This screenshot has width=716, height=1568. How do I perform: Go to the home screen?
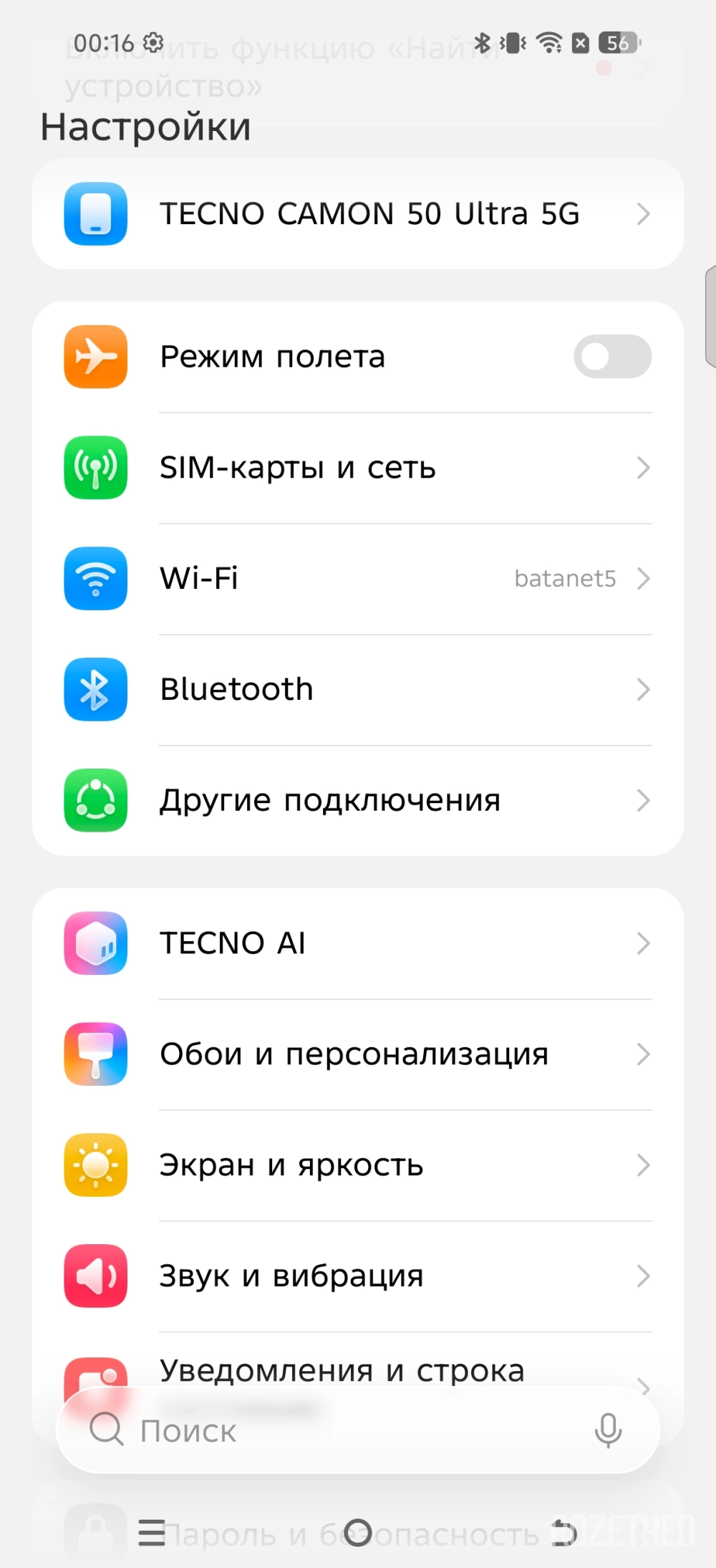pyautogui.click(x=357, y=1533)
